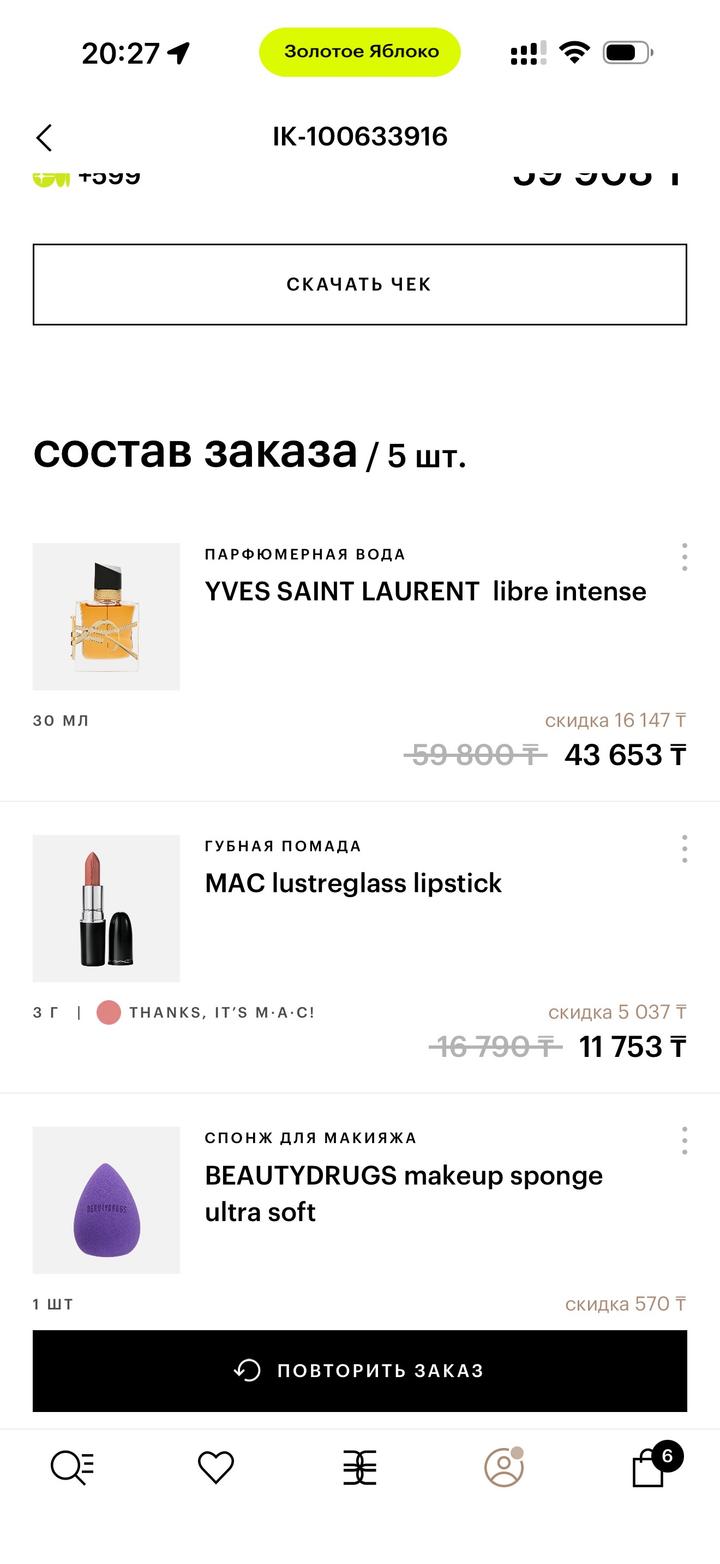Open the YVES SAINT LAURENT libre intense product
Viewport: 720px width, 1564px height.
click(x=425, y=591)
